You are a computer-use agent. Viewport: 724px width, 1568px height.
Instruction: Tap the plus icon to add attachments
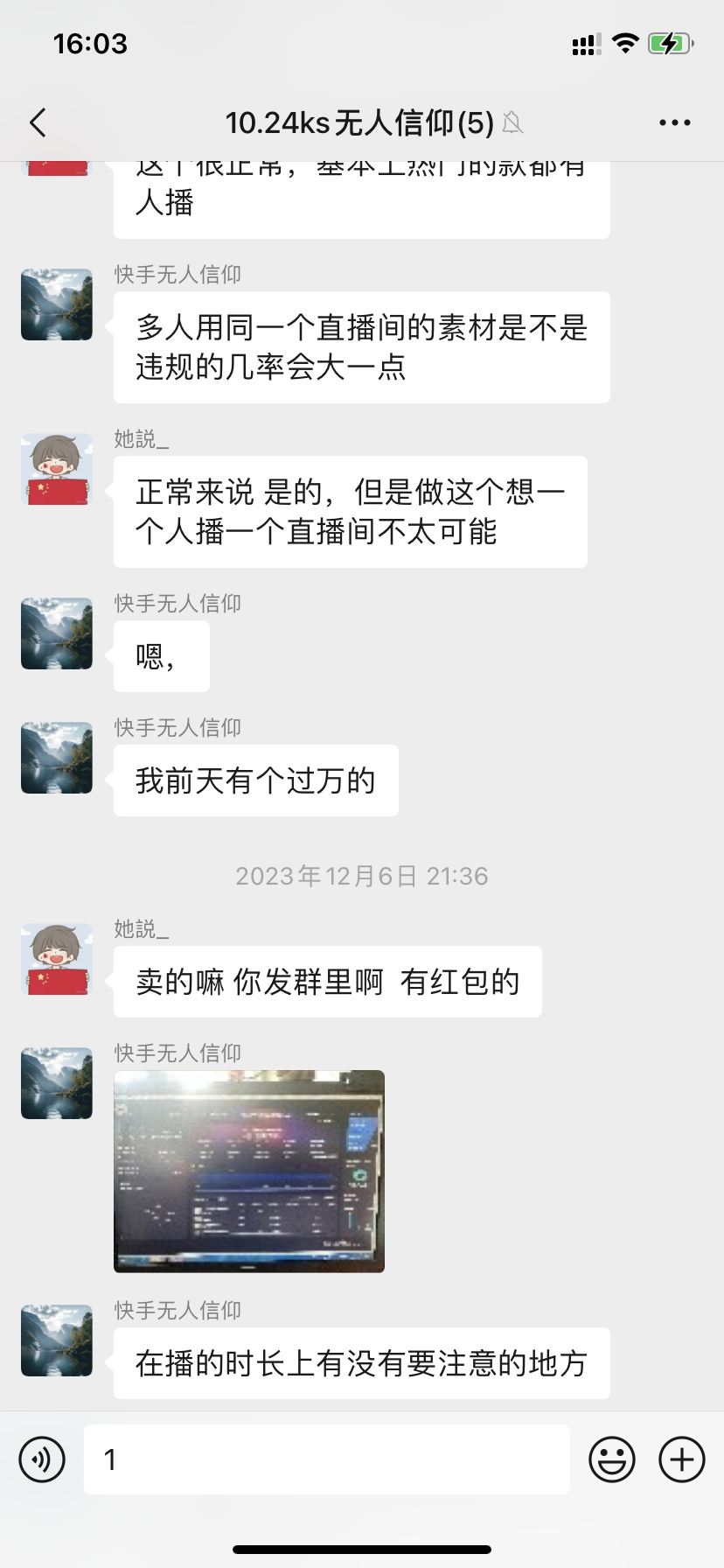(680, 1459)
